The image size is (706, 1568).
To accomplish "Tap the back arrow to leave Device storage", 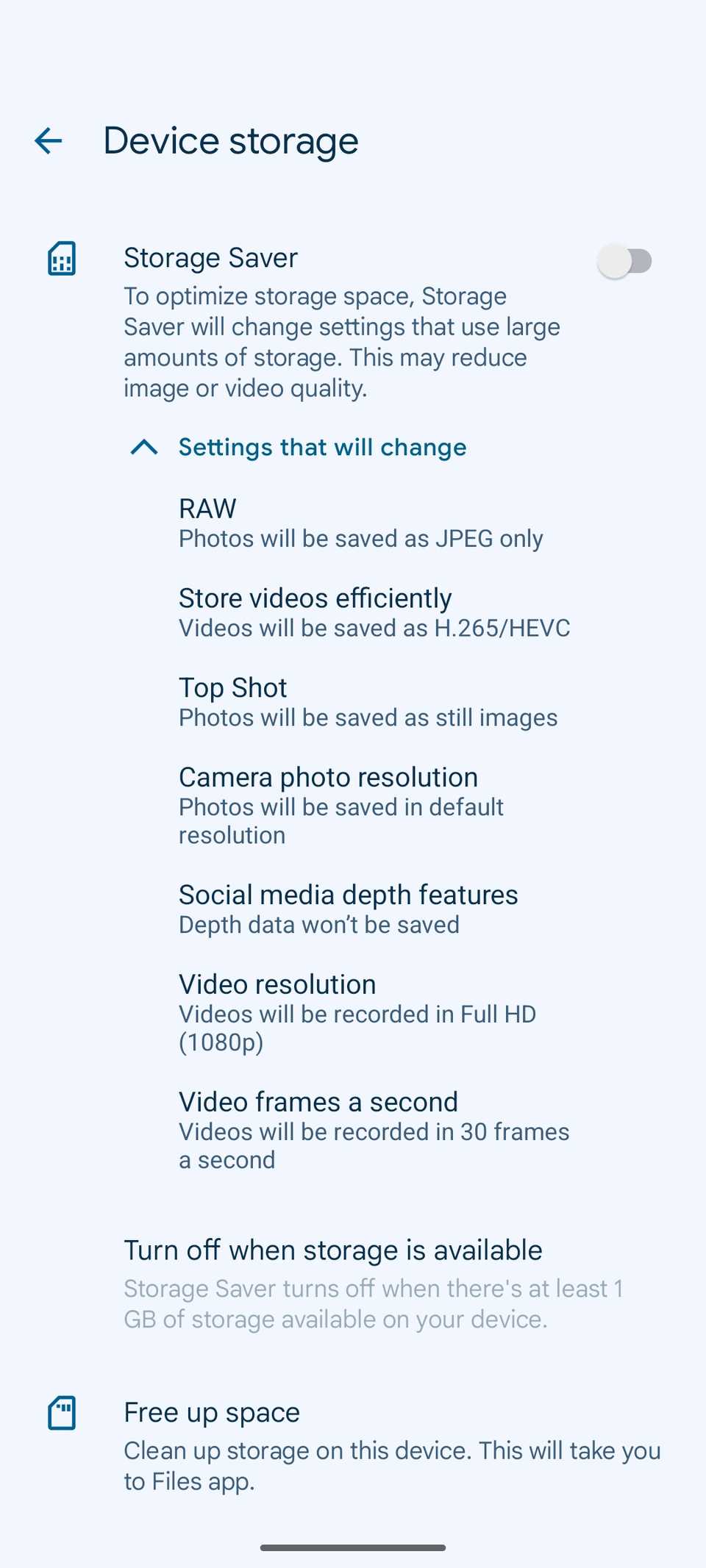I will [x=47, y=140].
